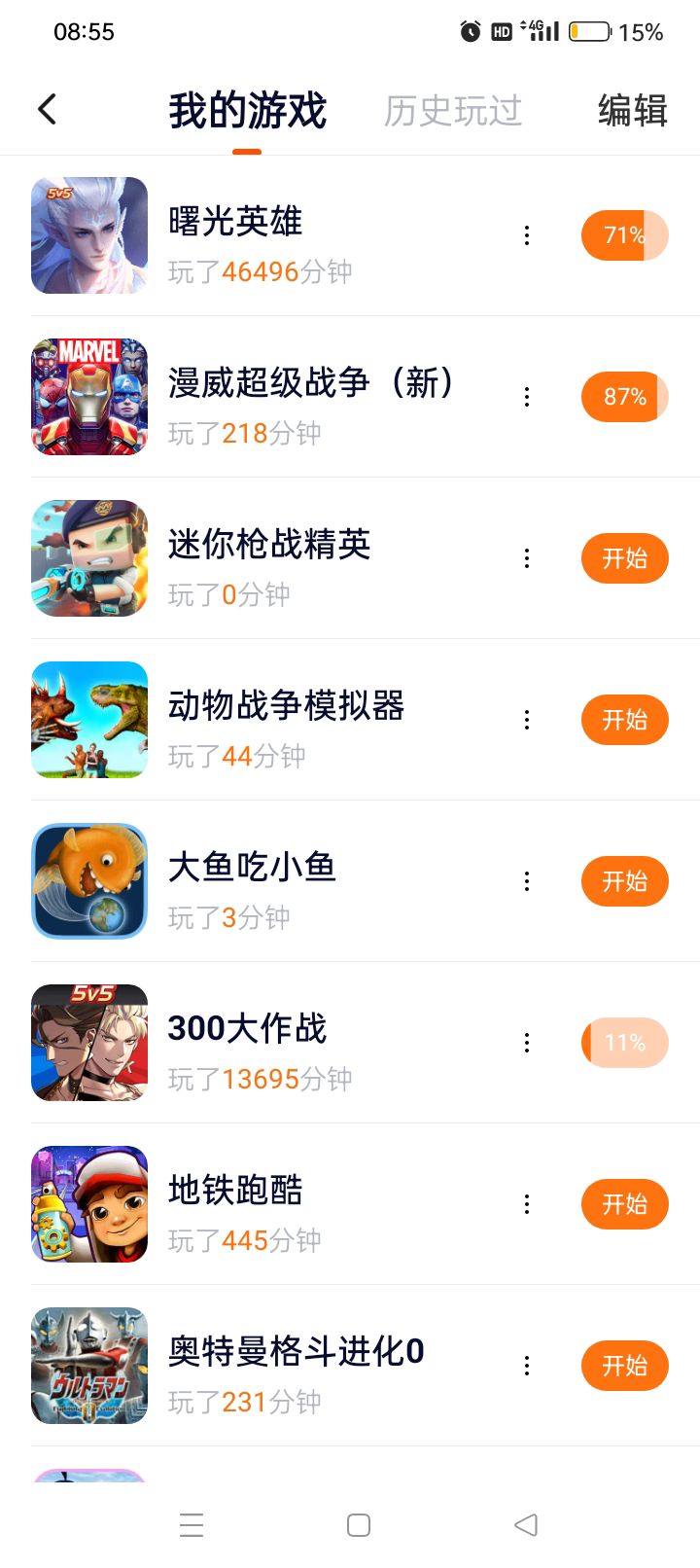Show more options for 大鱼吃小鱼

pos(527,881)
